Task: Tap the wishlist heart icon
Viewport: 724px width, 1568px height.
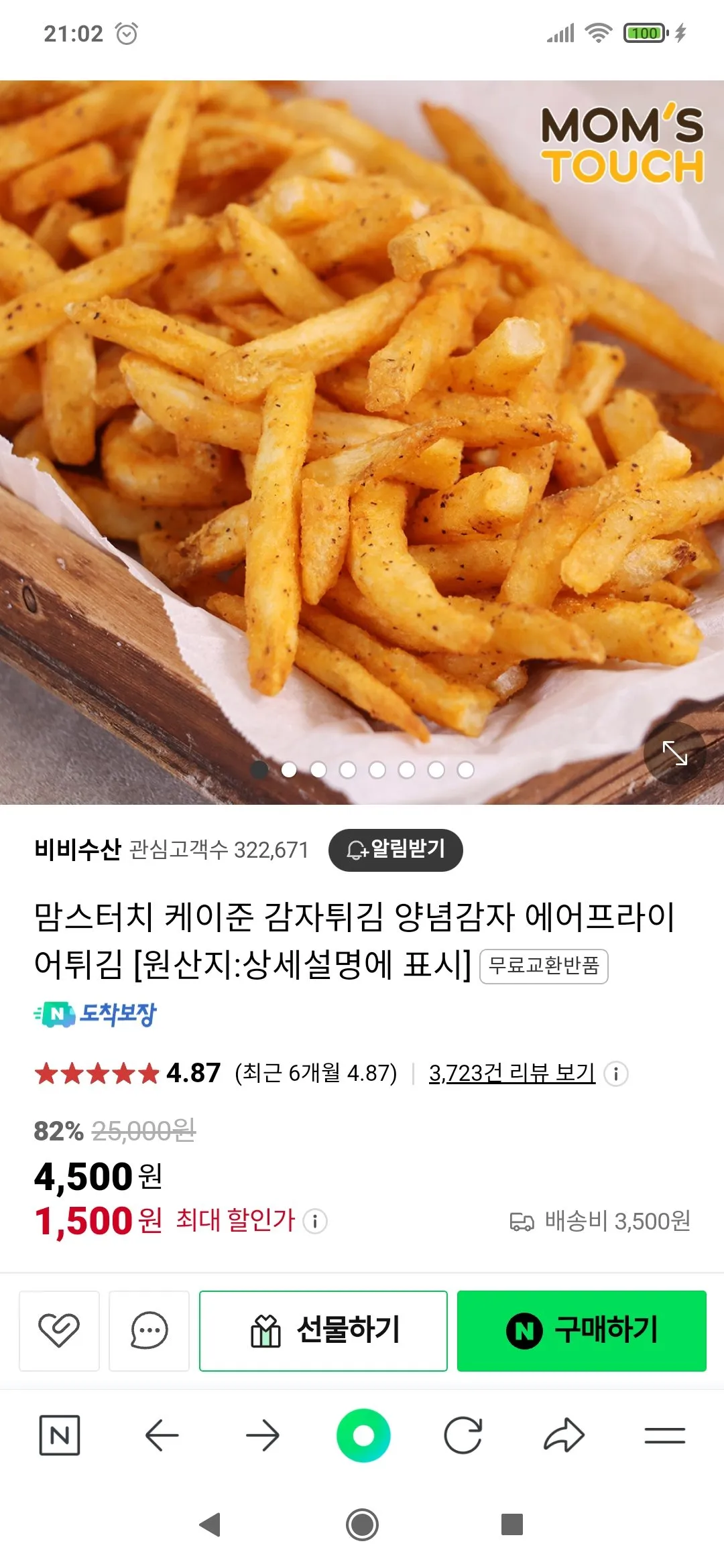Action: coord(60,1329)
